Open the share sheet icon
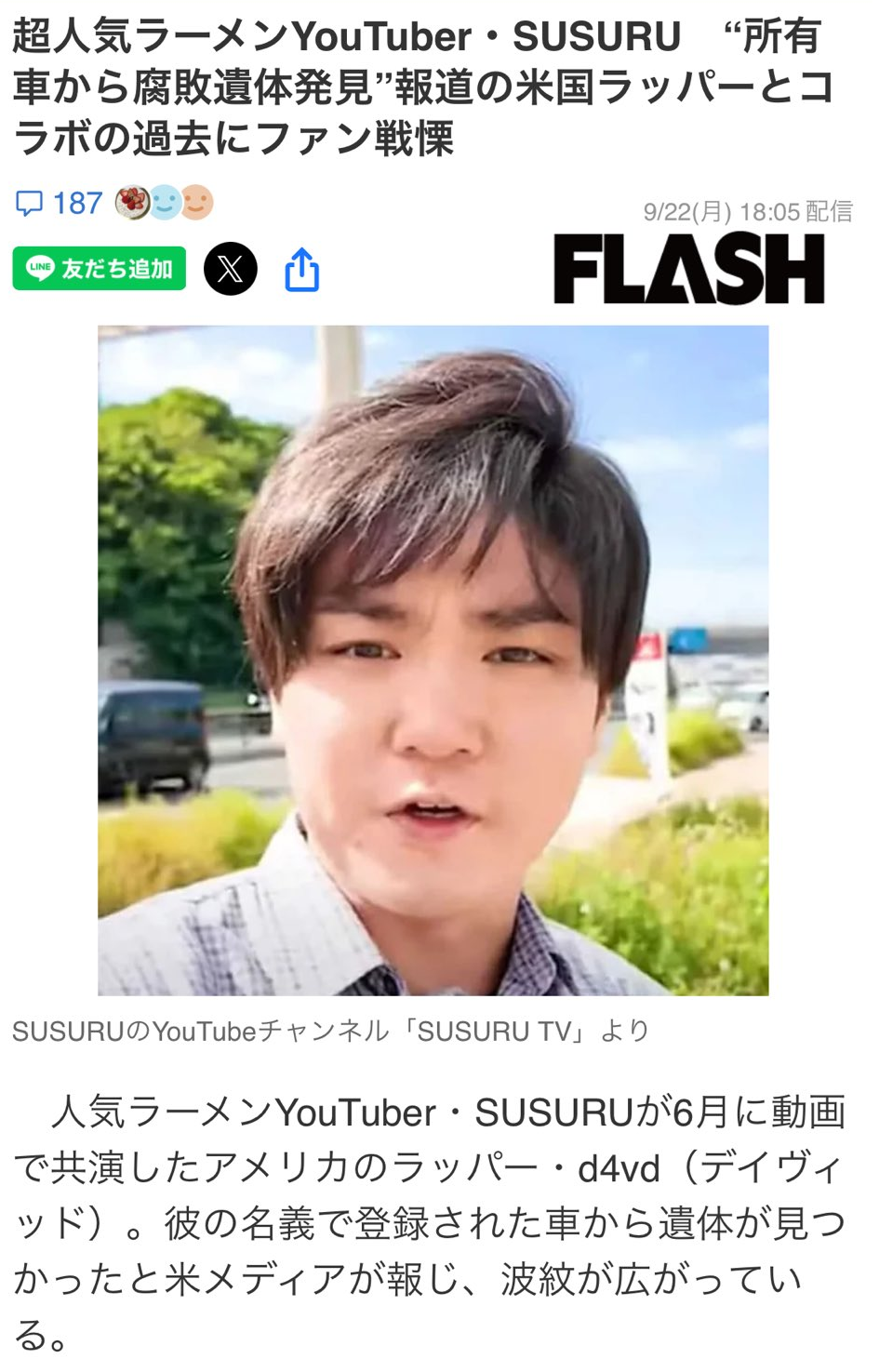The width and height of the screenshot is (879, 1372). (301, 270)
